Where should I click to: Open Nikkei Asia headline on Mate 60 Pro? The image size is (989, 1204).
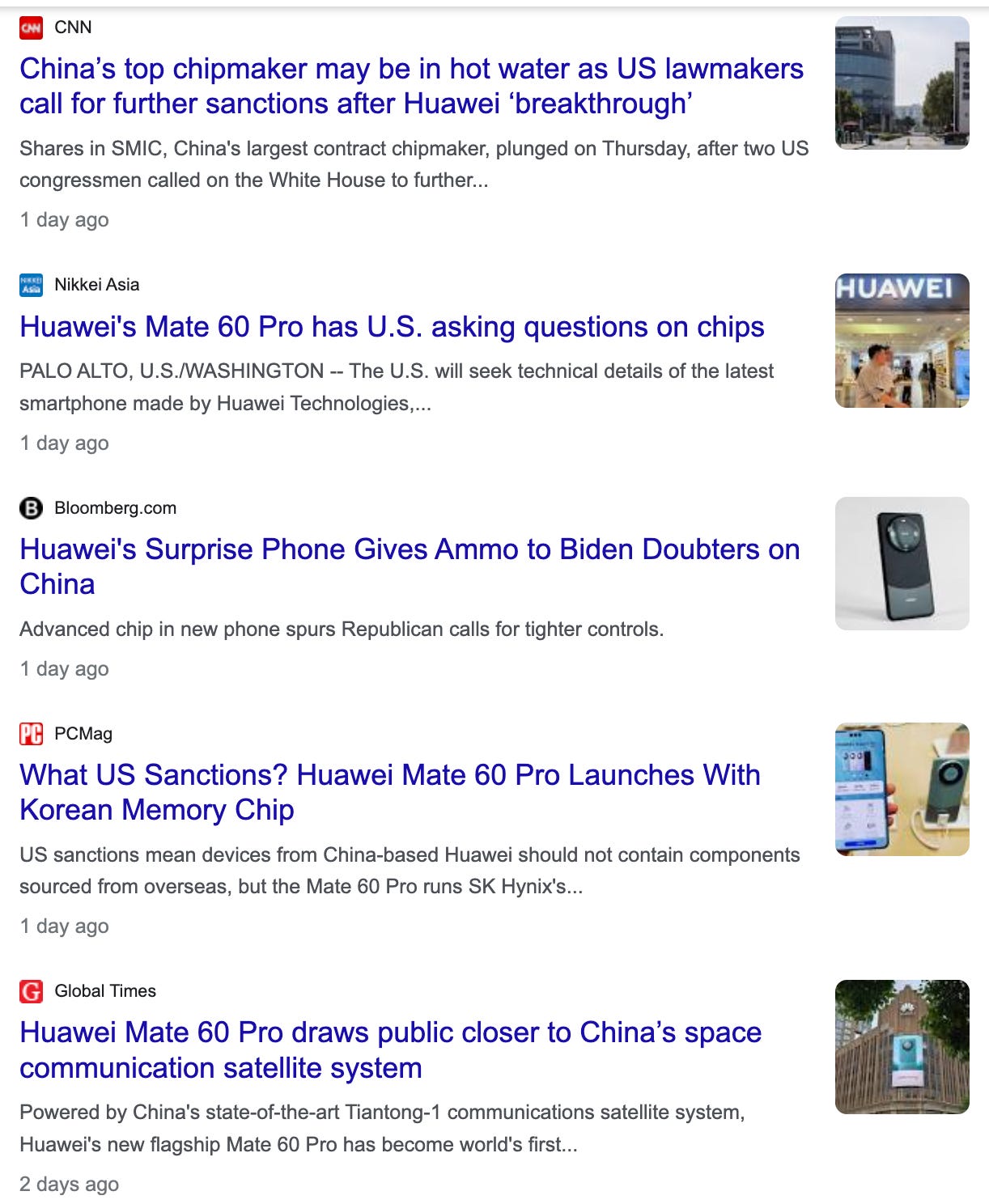[392, 327]
